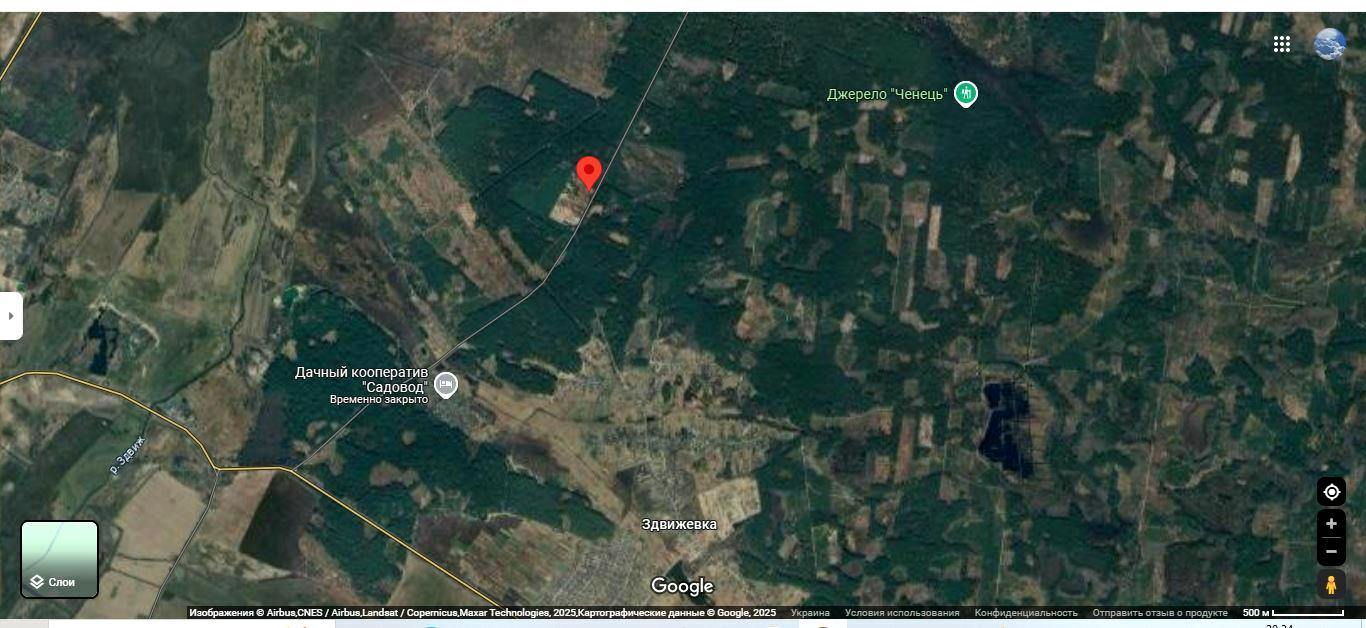1366x628 pixels.
Task: Activate the Street View pegman
Action: 1331,585
